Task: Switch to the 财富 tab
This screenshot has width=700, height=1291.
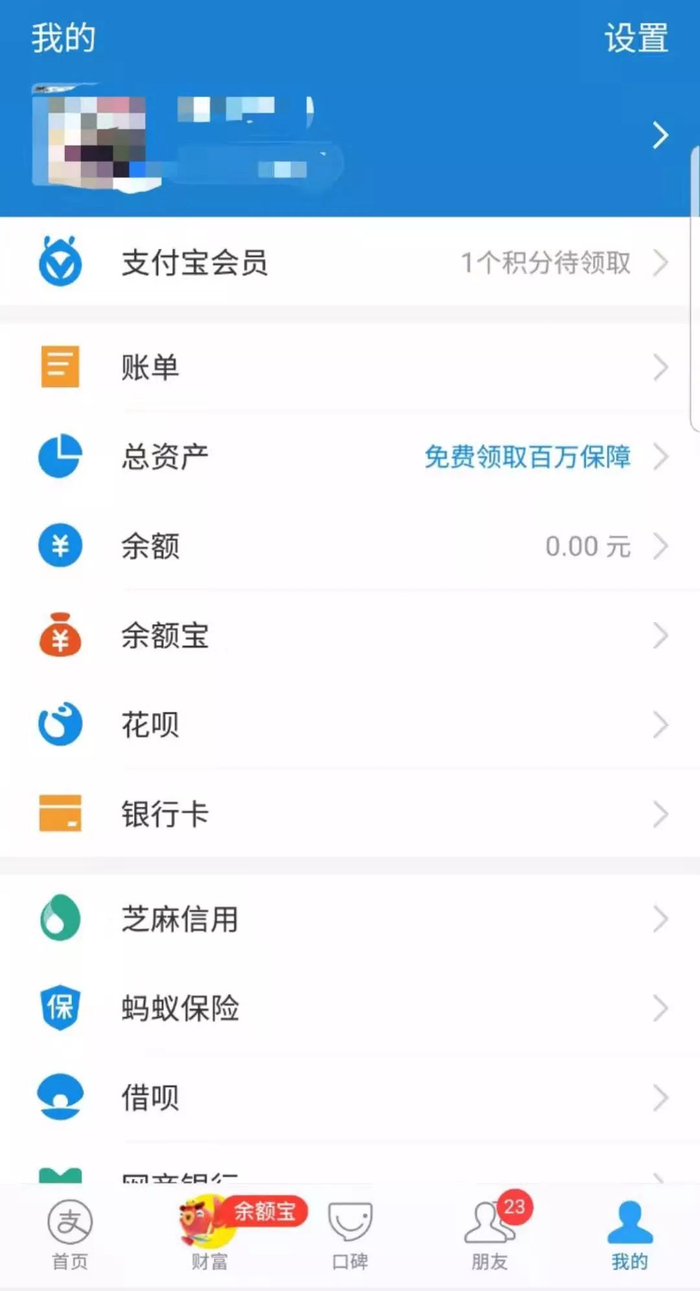Action: (x=210, y=1236)
